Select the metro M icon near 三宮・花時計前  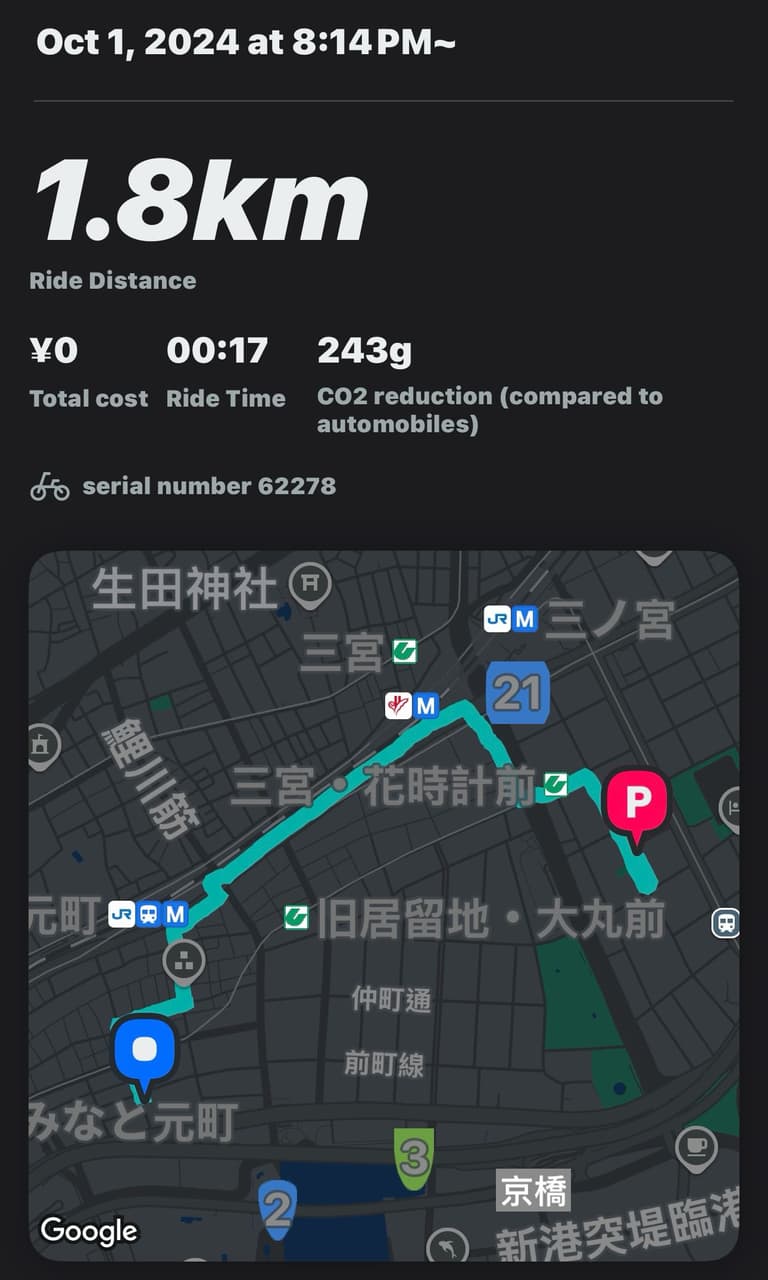tap(427, 707)
